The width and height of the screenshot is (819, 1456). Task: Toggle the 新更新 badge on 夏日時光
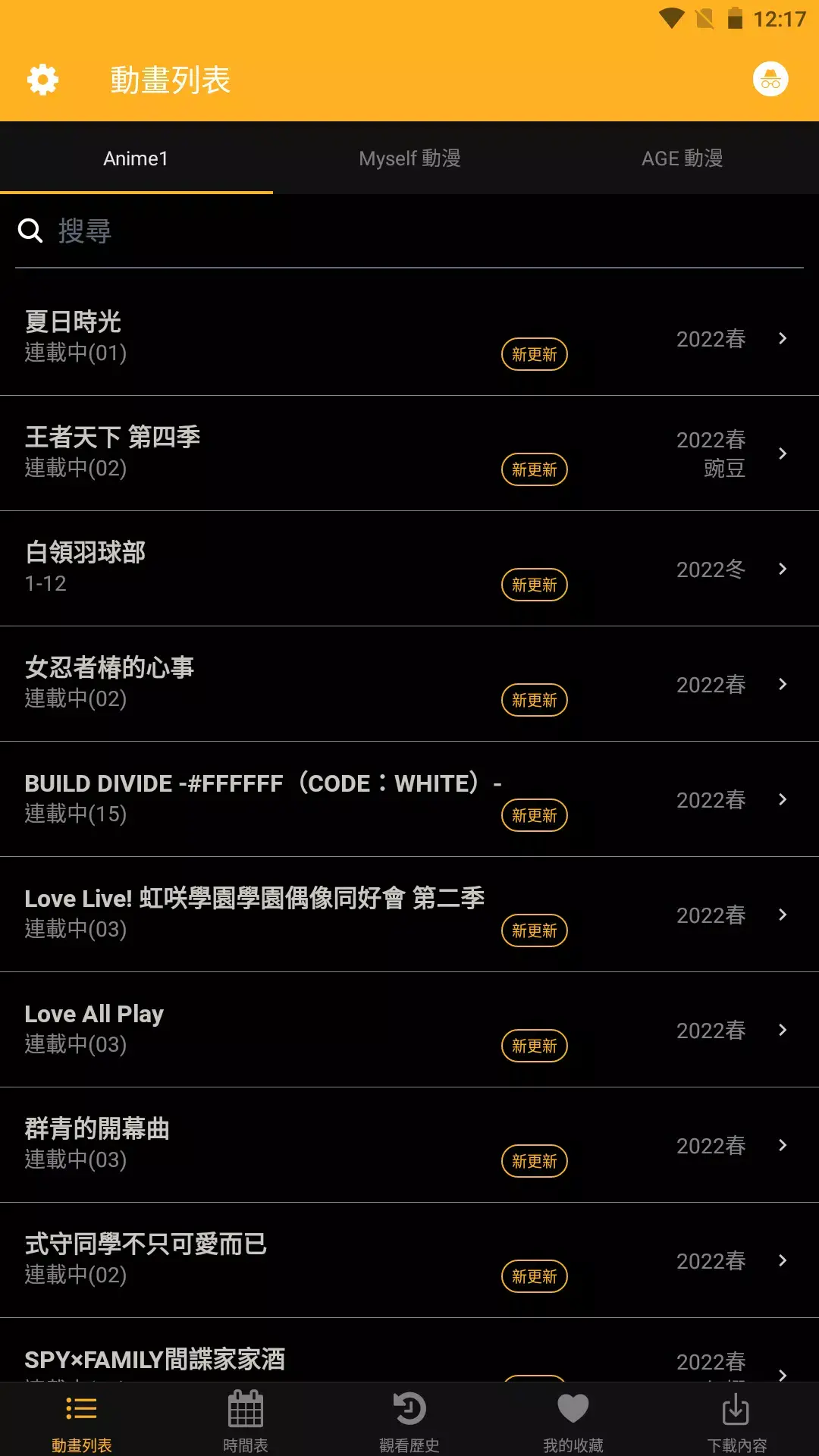click(x=534, y=354)
